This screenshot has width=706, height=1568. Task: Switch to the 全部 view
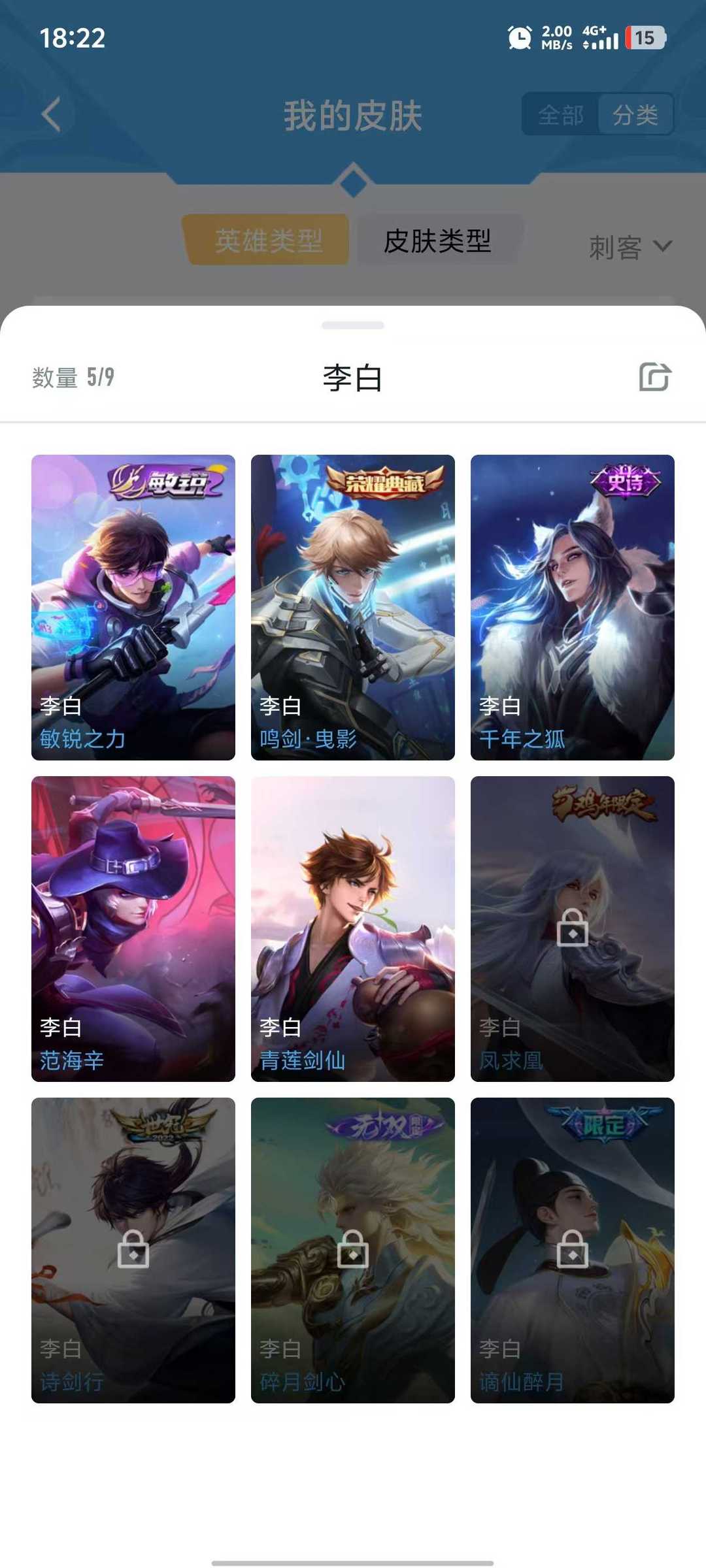[x=560, y=115]
